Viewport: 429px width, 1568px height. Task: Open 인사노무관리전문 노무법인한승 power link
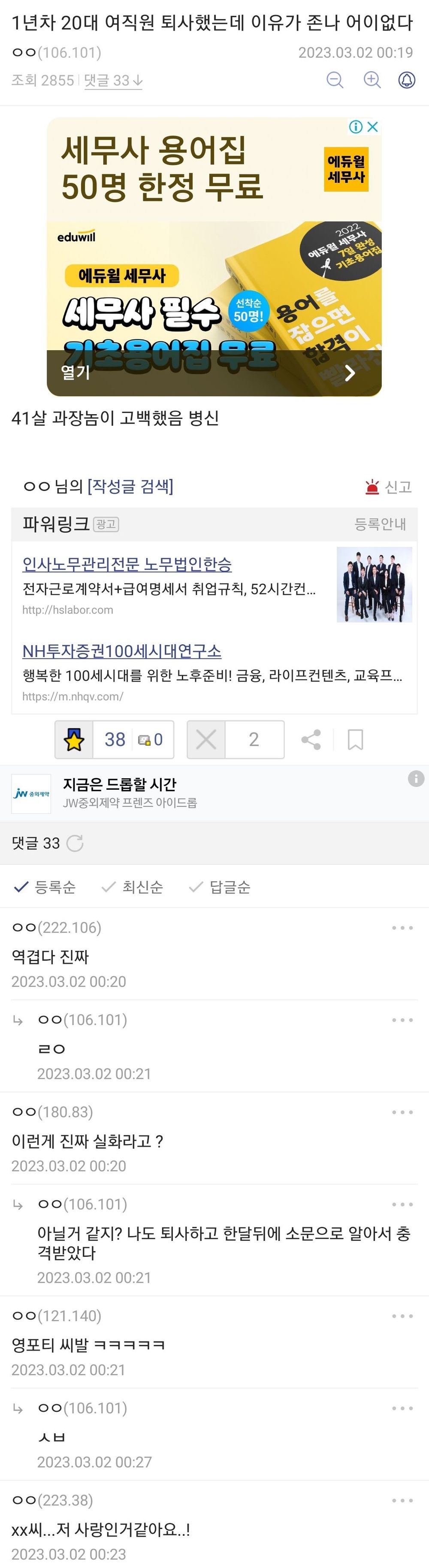[127, 564]
